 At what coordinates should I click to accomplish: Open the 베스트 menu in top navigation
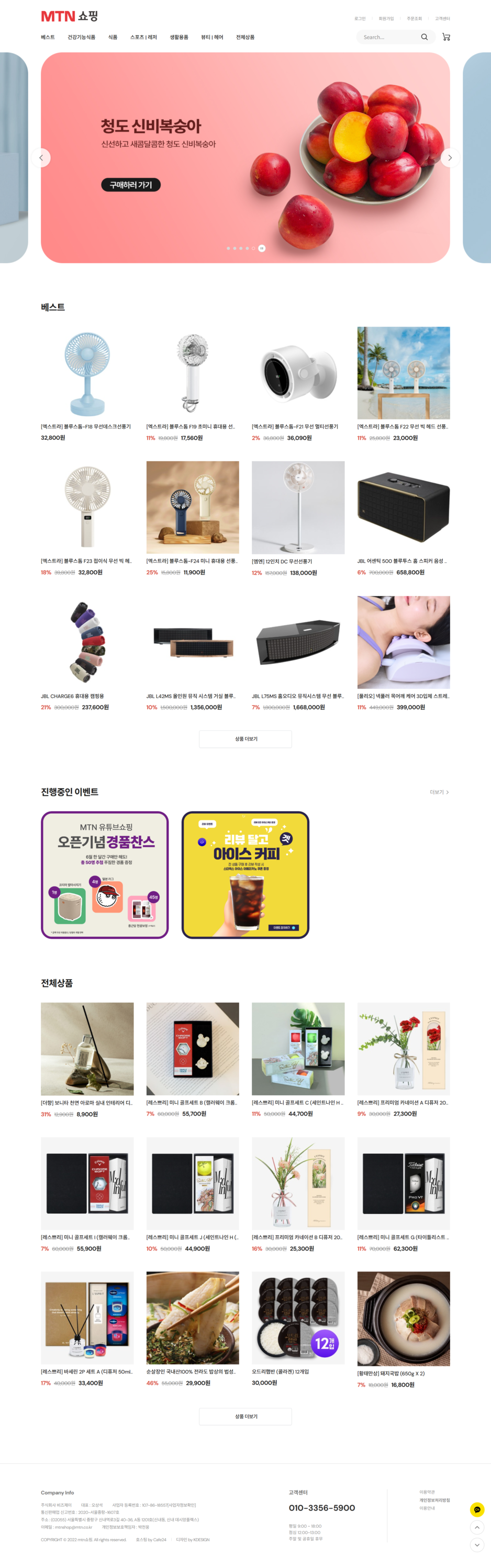(x=48, y=37)
